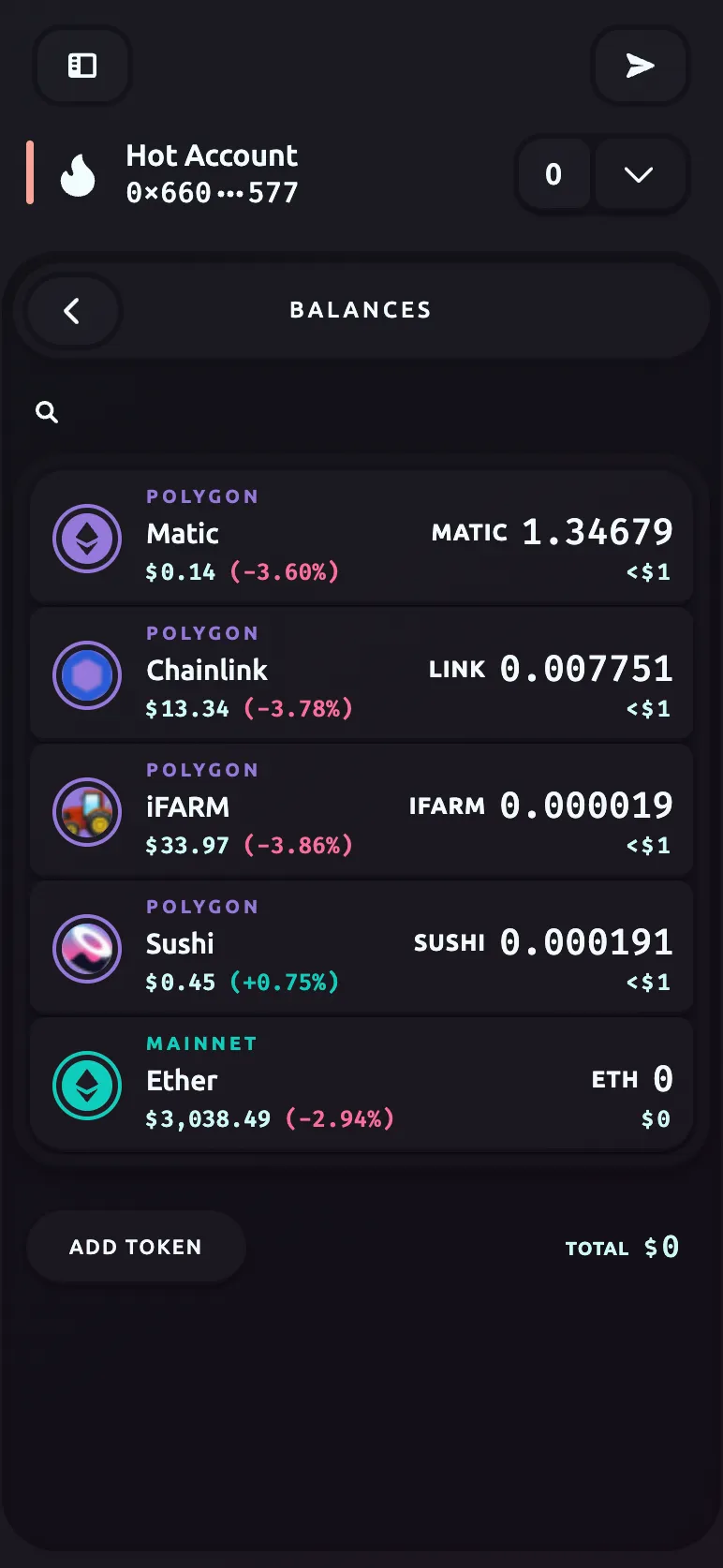Select the Sushi balance row
The width and height of the screenshot is (723, 1568).
tap(361, 948)
